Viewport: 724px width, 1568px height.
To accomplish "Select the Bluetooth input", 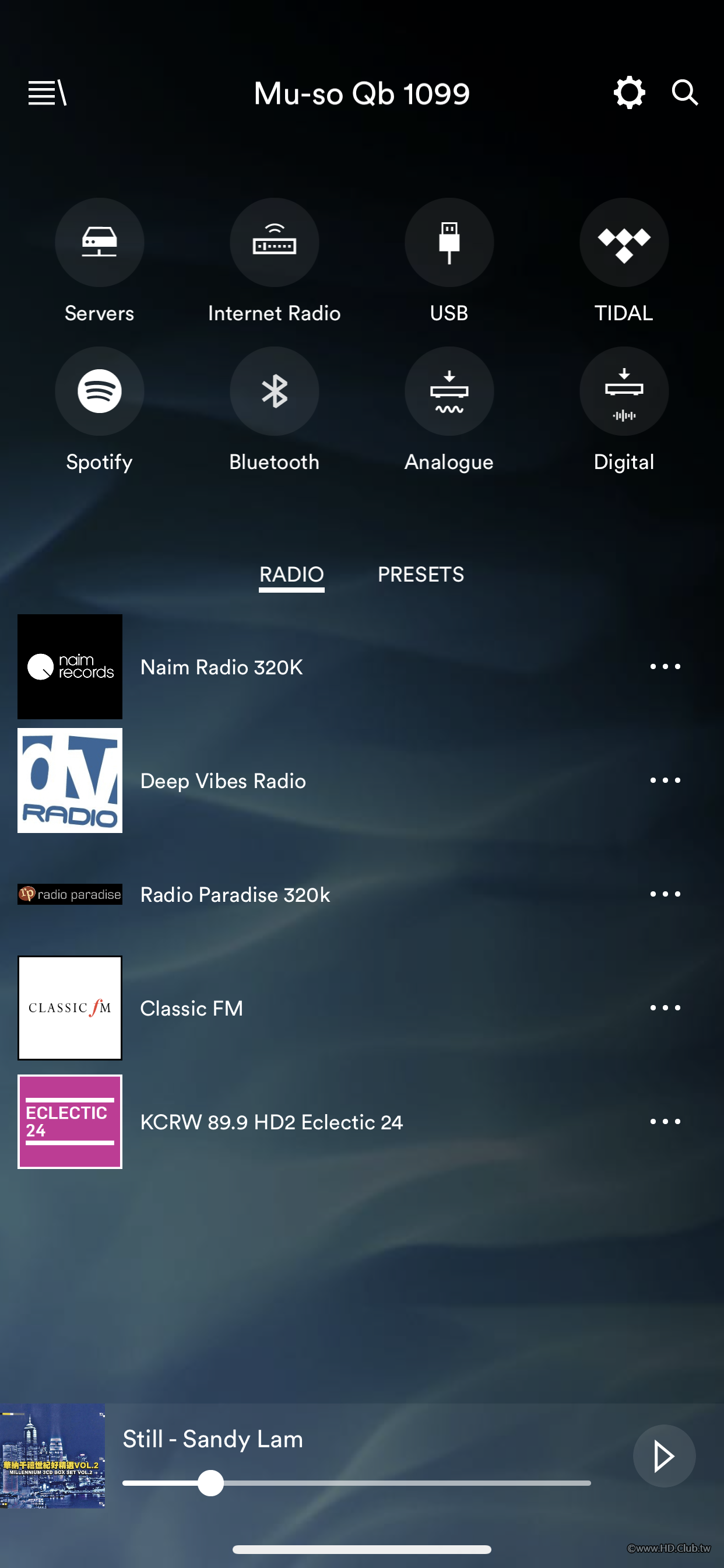I will click(x=275, y=391).
